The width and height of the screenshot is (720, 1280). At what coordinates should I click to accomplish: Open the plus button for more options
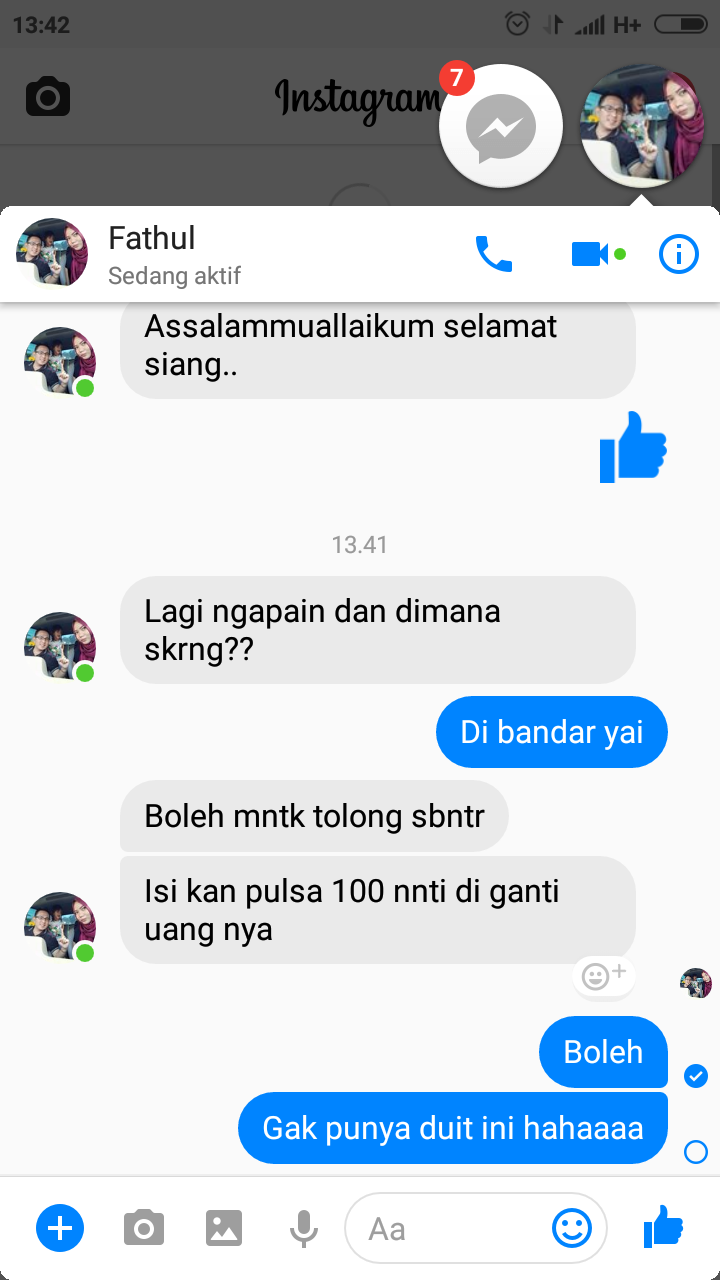tap(60, 1228)
